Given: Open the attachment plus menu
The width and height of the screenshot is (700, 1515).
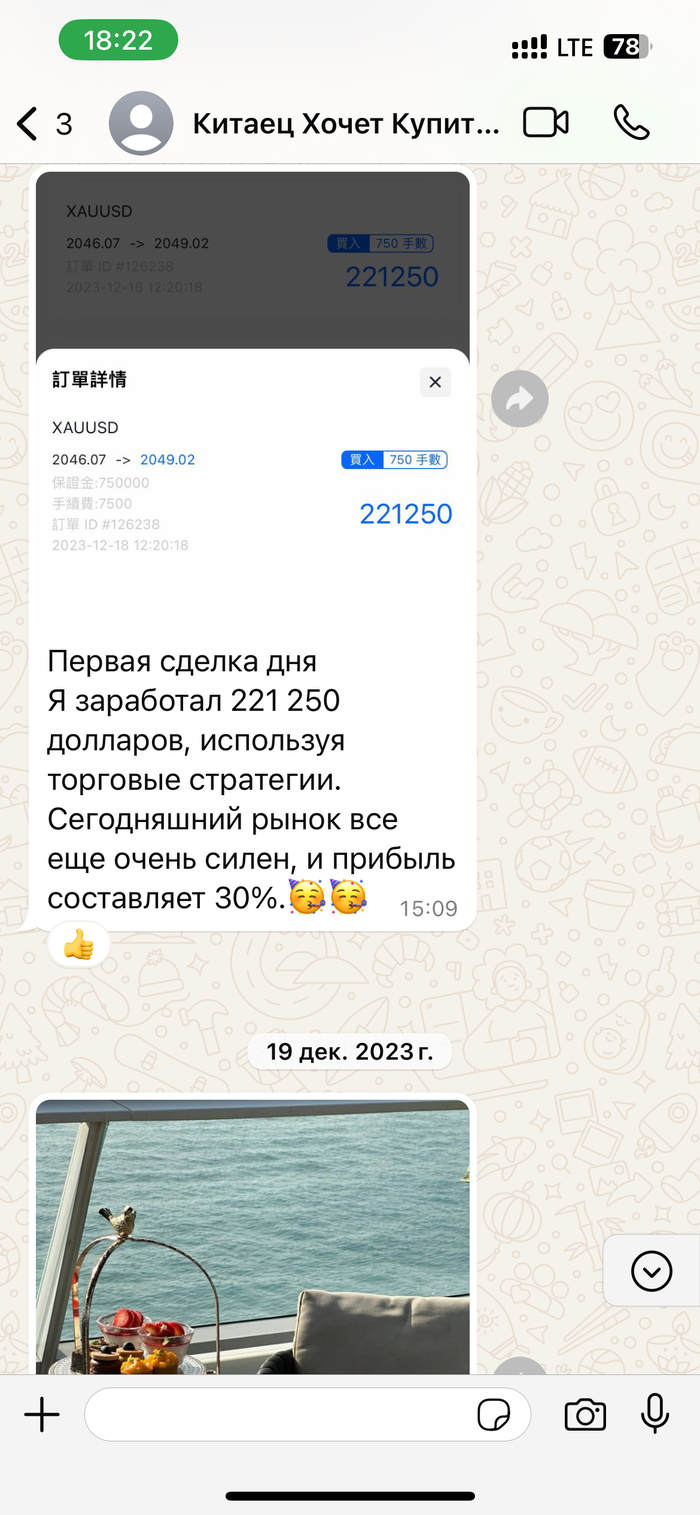Looking at the screenshot, I should pos(42,1415).
